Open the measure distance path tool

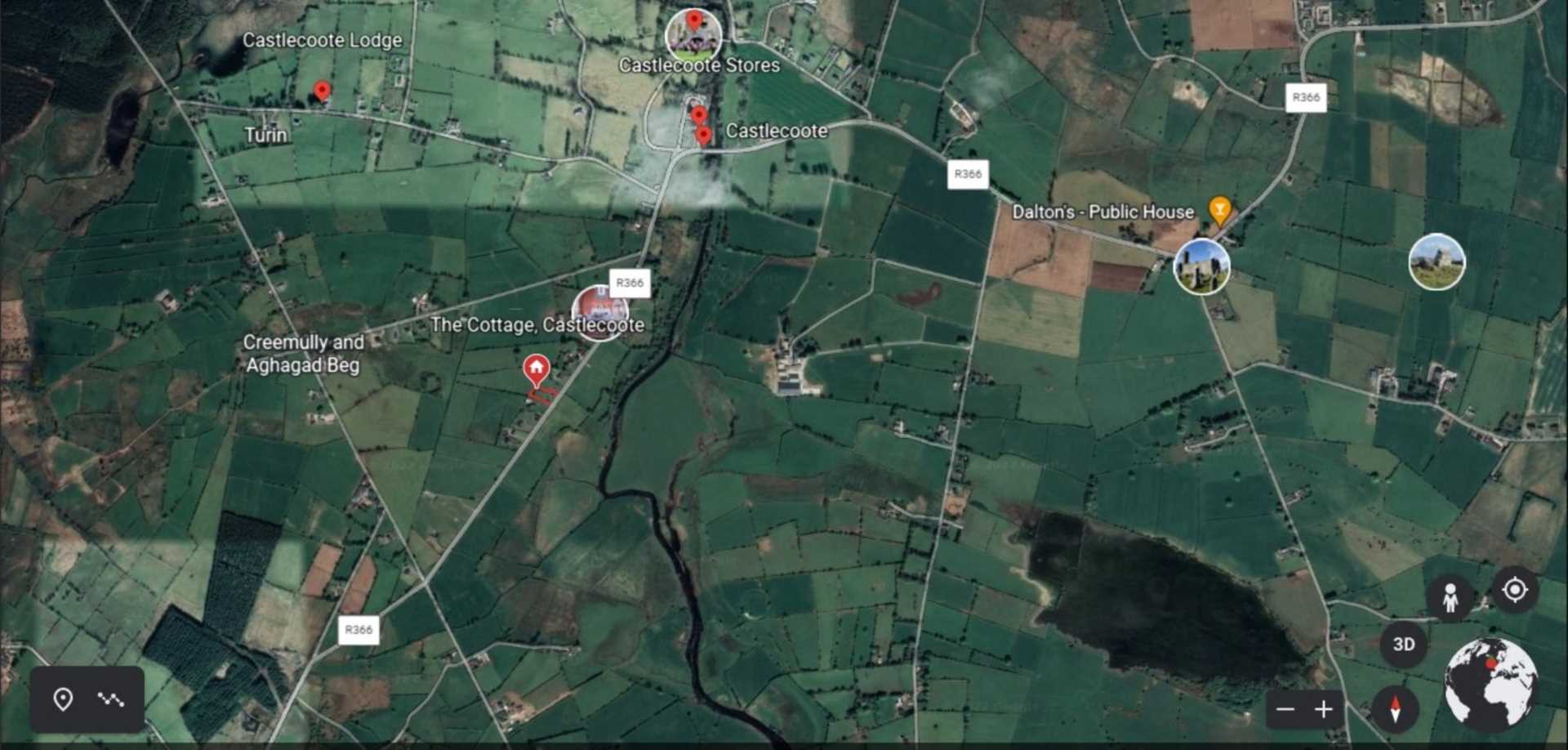click(x=111, y=699)
